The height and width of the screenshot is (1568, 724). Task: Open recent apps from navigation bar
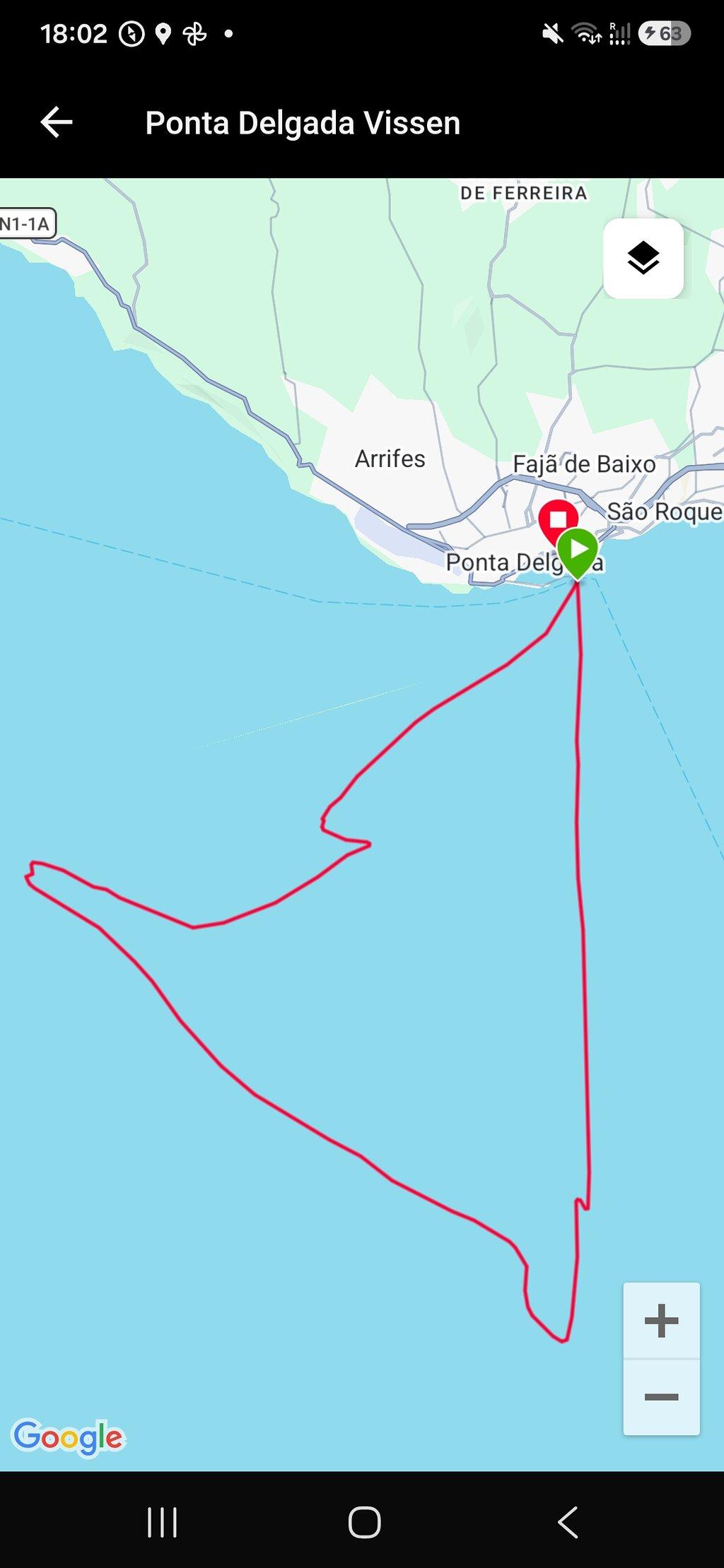point(162,1521)
